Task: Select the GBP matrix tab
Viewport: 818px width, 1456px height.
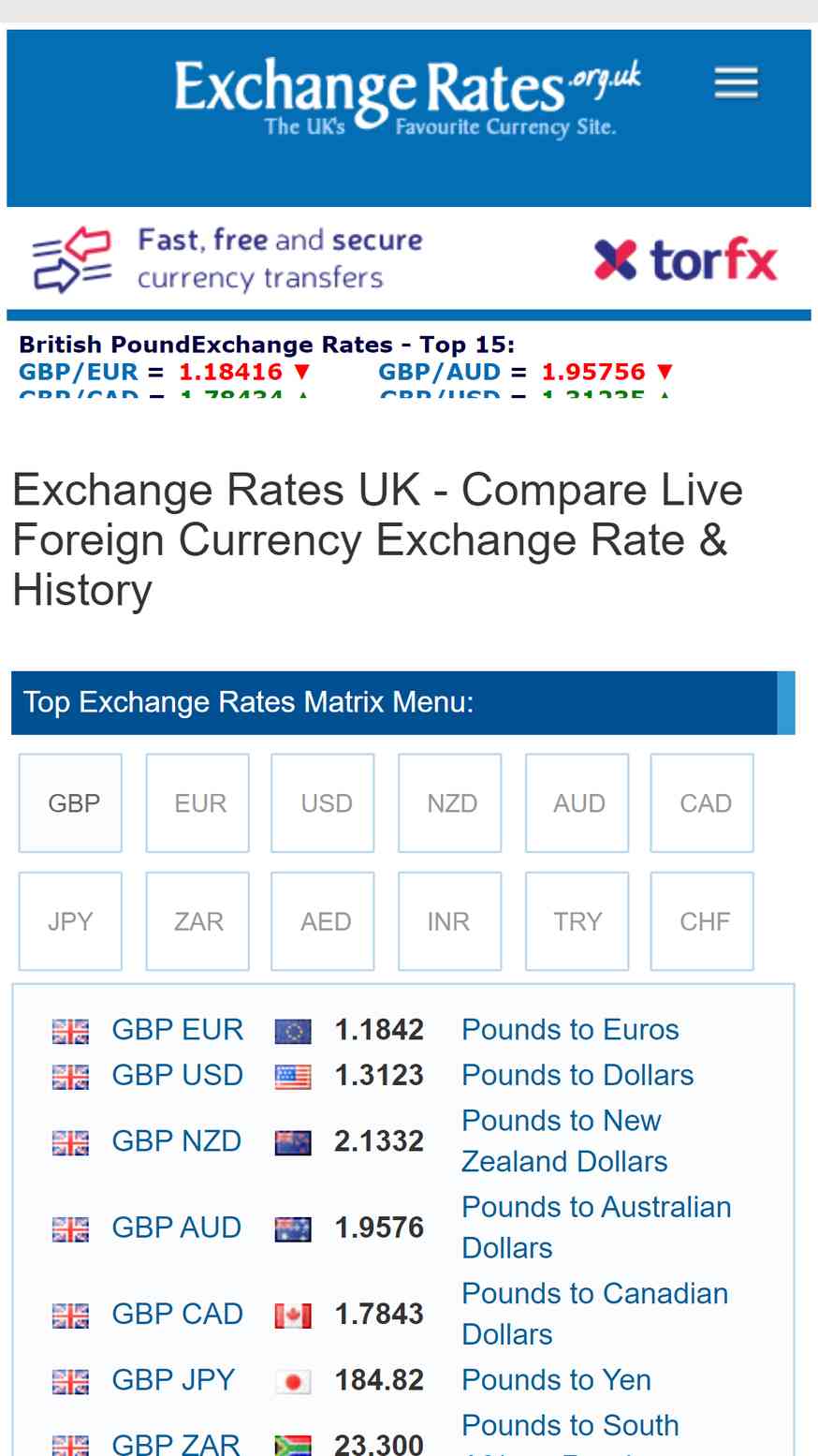Action: click(70, 803)
